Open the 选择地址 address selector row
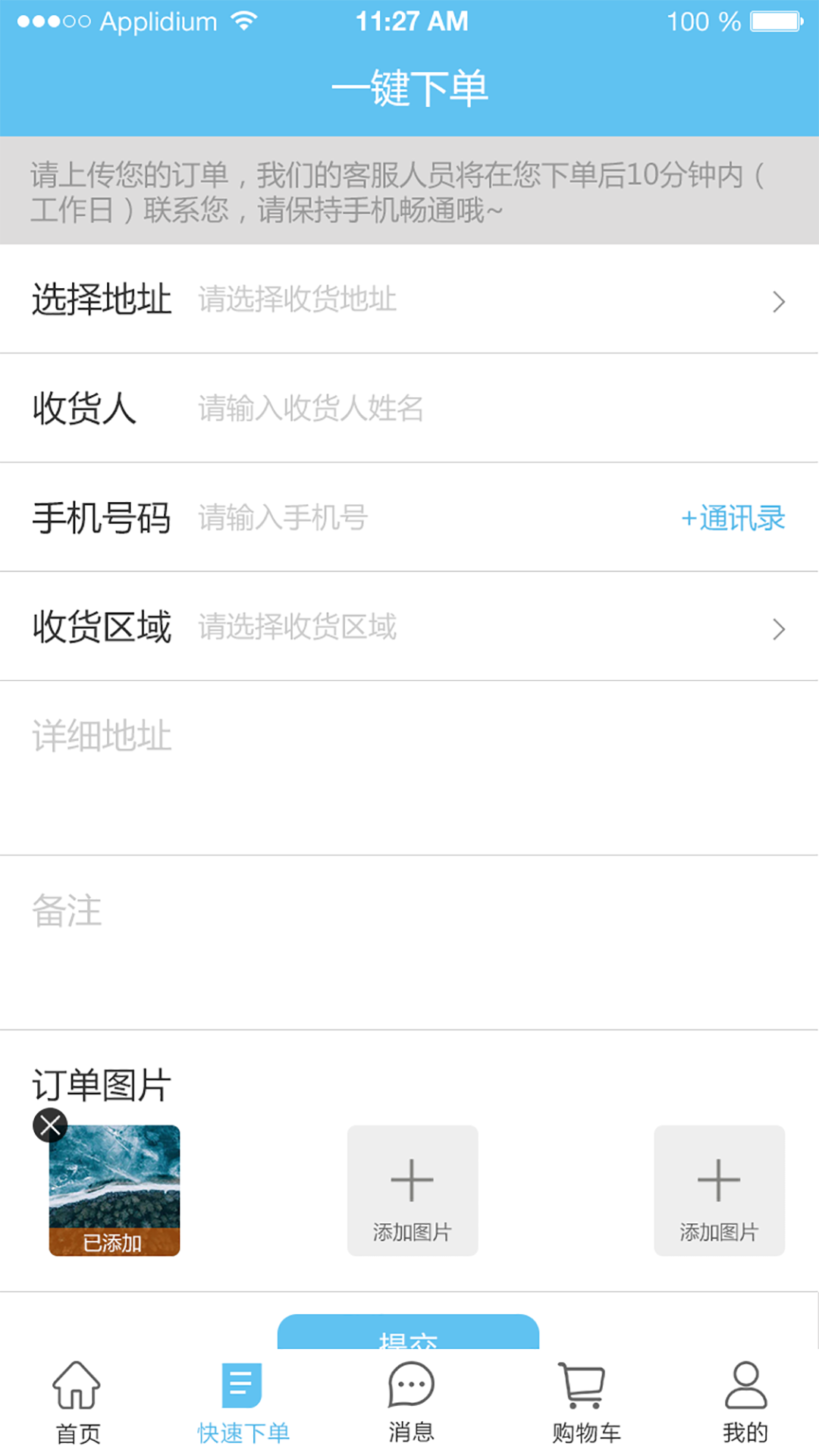The image size is (819, 1456). [409, 300]
